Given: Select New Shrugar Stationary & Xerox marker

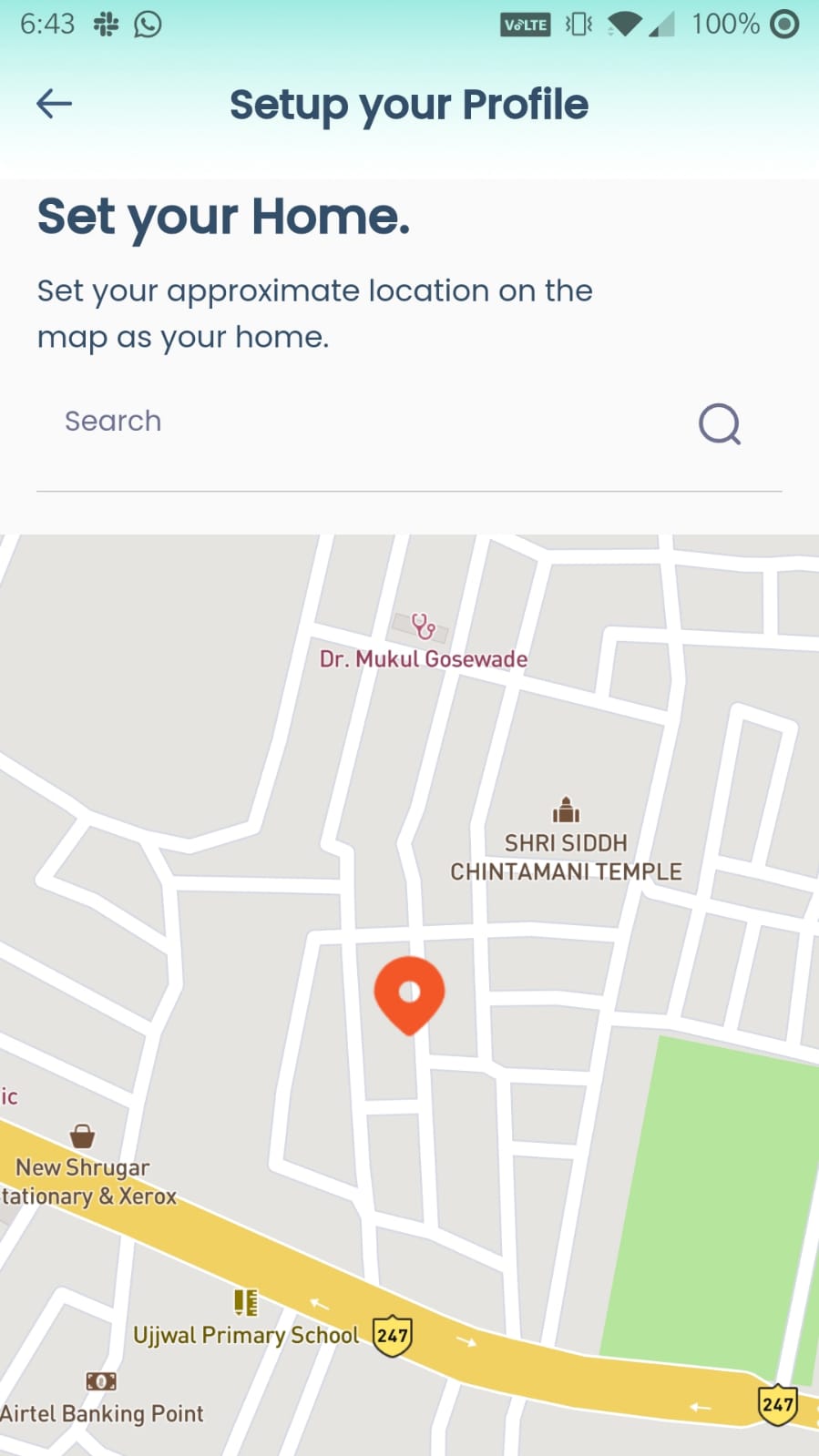Looking at the screenshot, I should (x=83, y=1136).
